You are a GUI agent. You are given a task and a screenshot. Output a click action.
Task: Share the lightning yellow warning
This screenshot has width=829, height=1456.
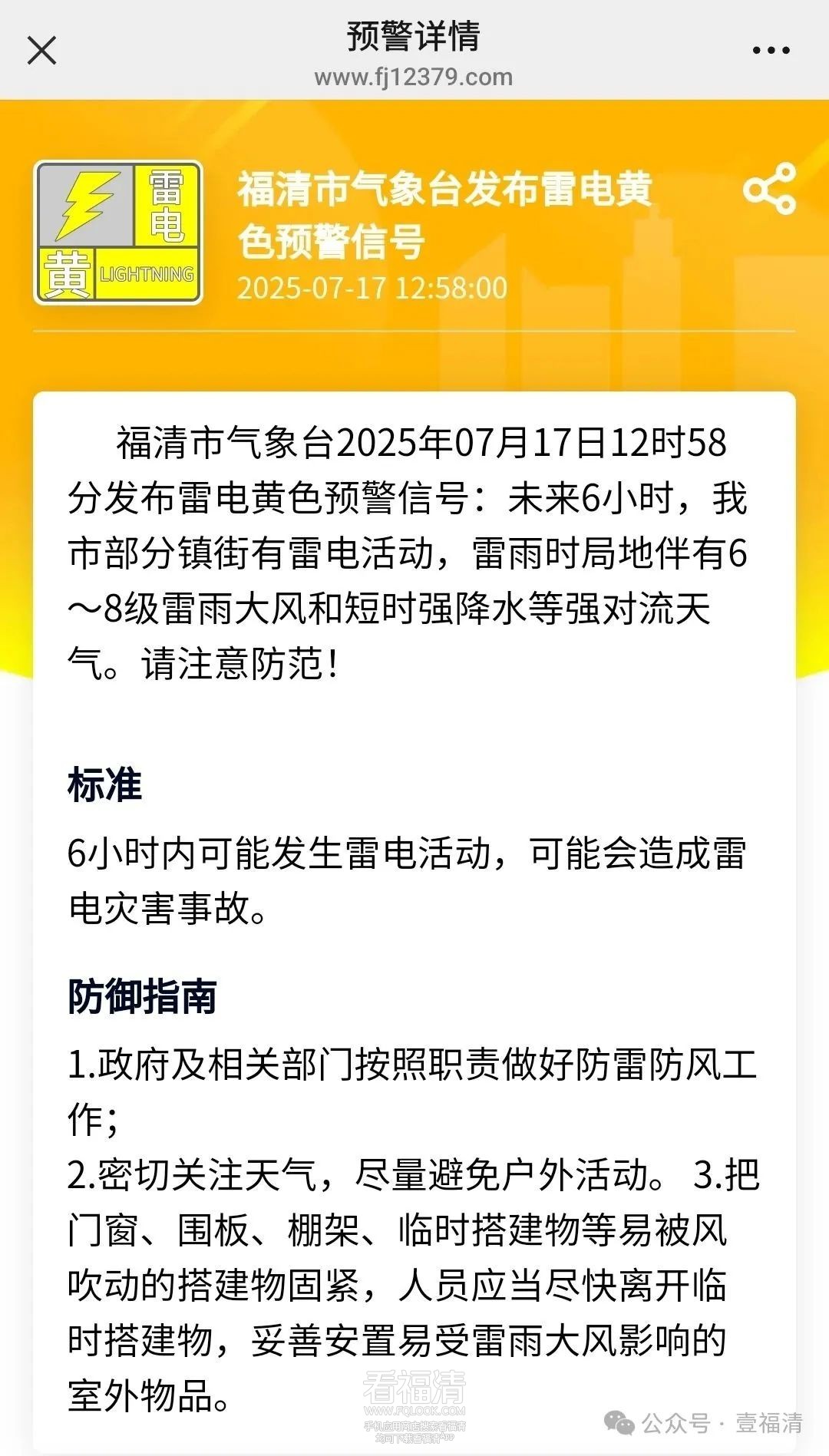coord(769,189)
